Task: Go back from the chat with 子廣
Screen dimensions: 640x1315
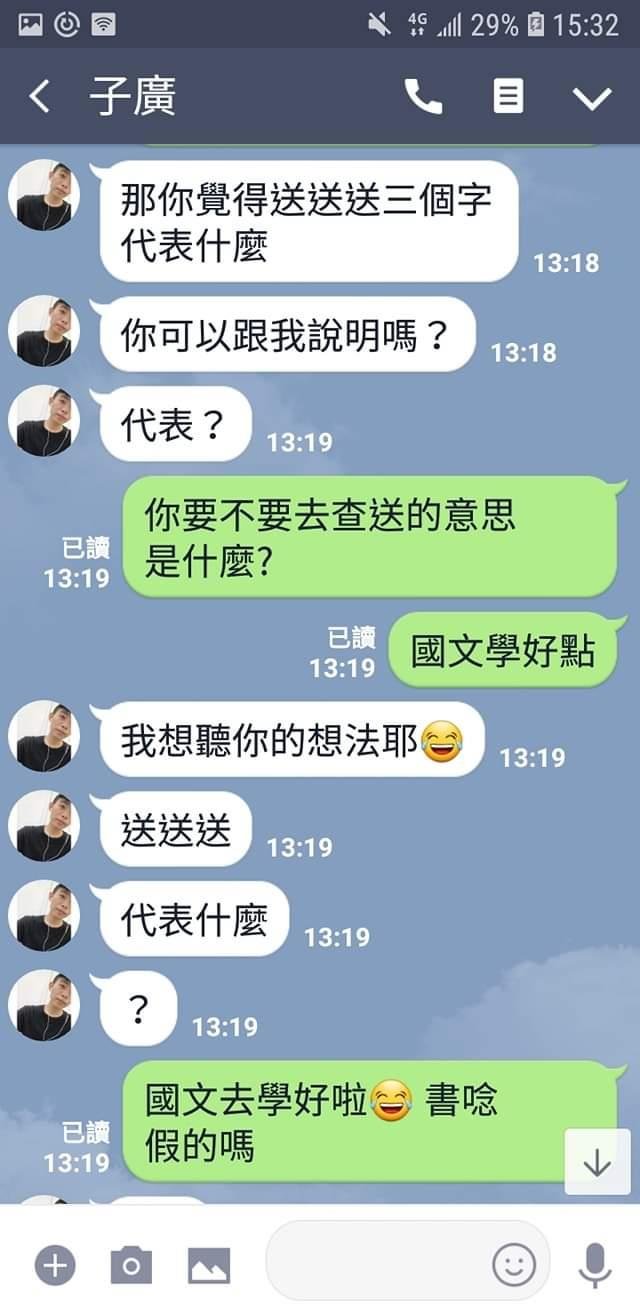Action: tap(39, 97)
